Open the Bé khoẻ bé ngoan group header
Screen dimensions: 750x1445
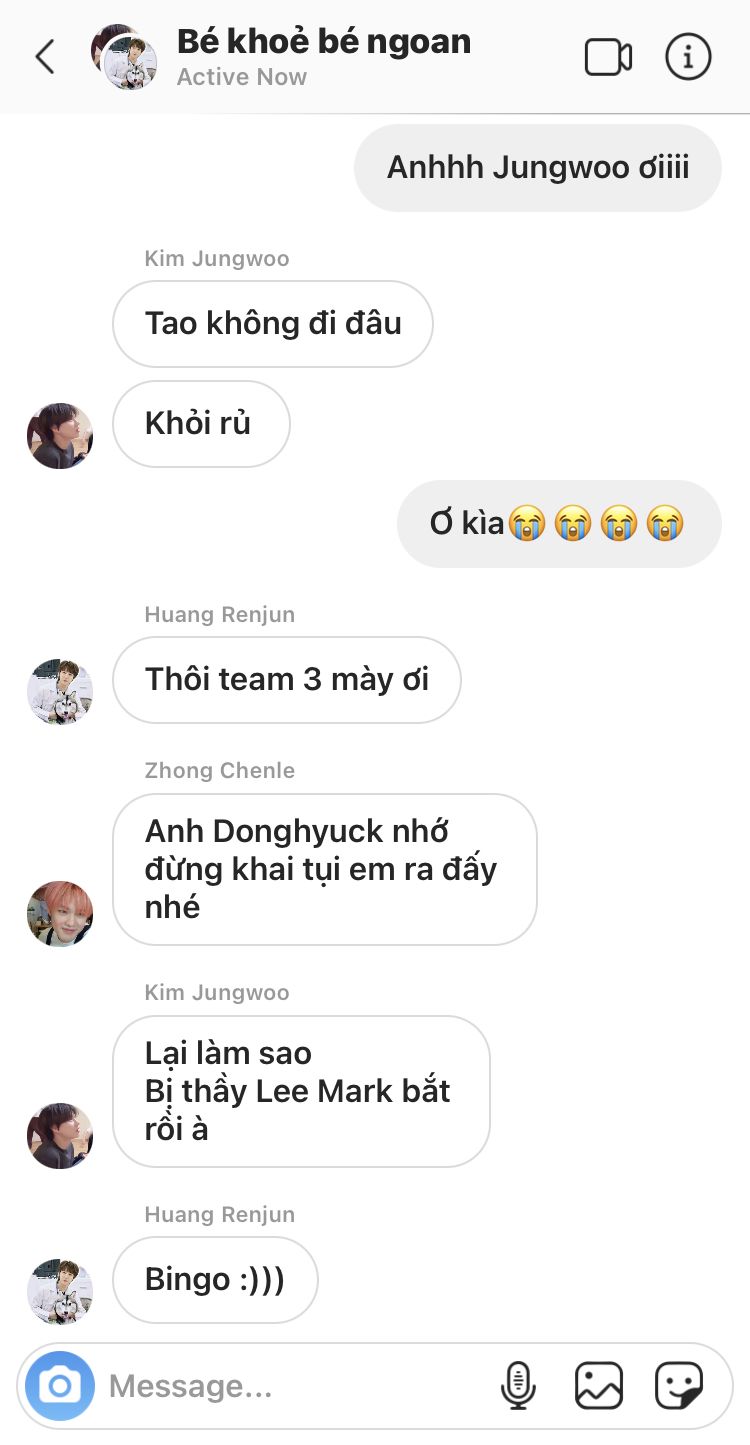pyautogui.click(x=323, y=57)
